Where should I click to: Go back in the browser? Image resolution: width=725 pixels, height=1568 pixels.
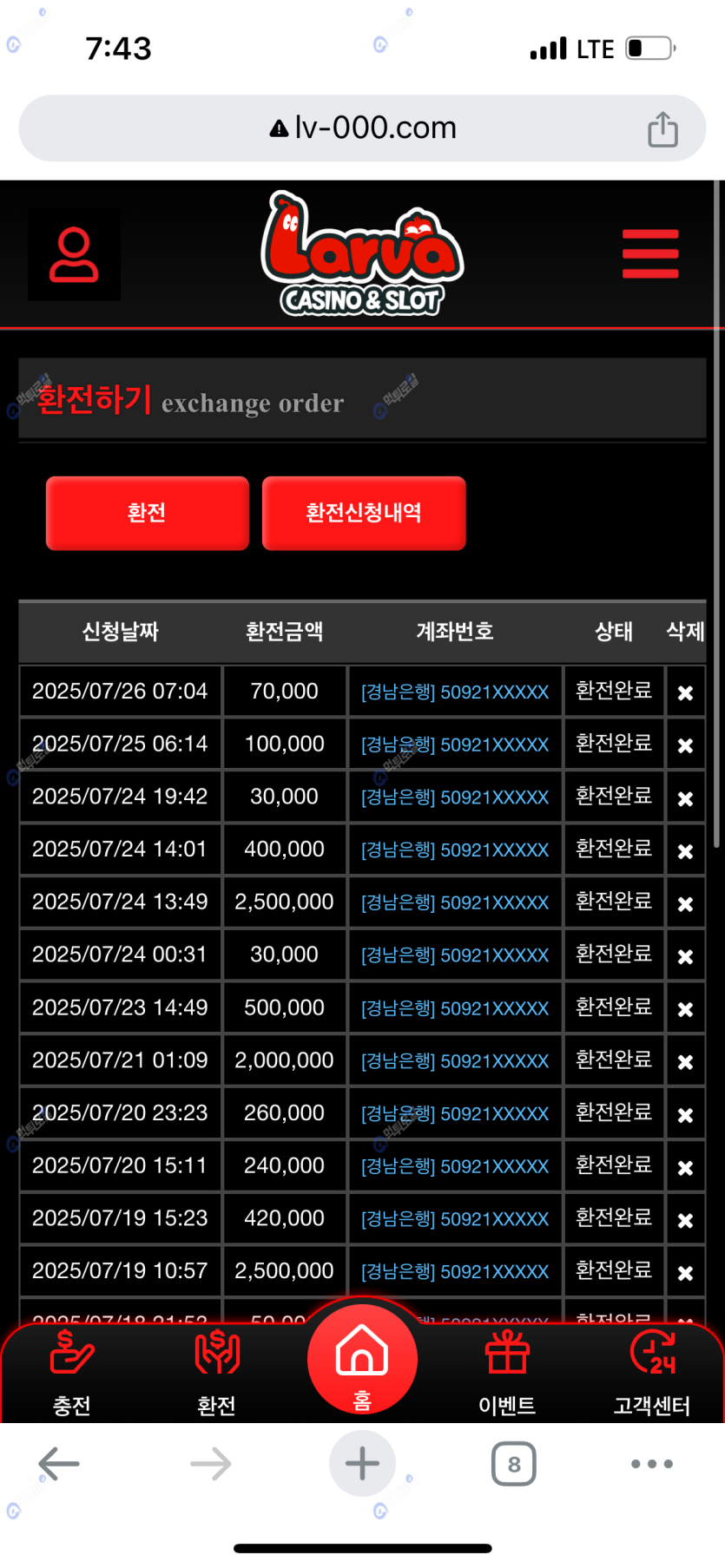59,1464
